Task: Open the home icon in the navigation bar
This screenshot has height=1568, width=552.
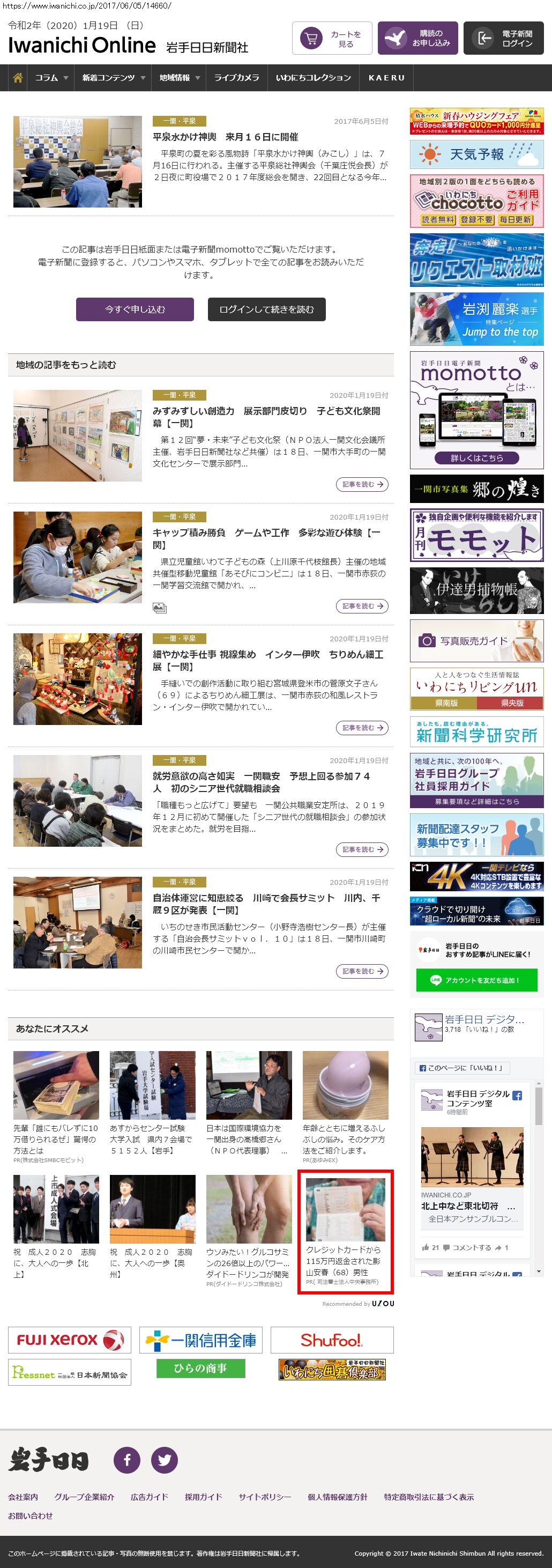Action: [x=18, y=78]
